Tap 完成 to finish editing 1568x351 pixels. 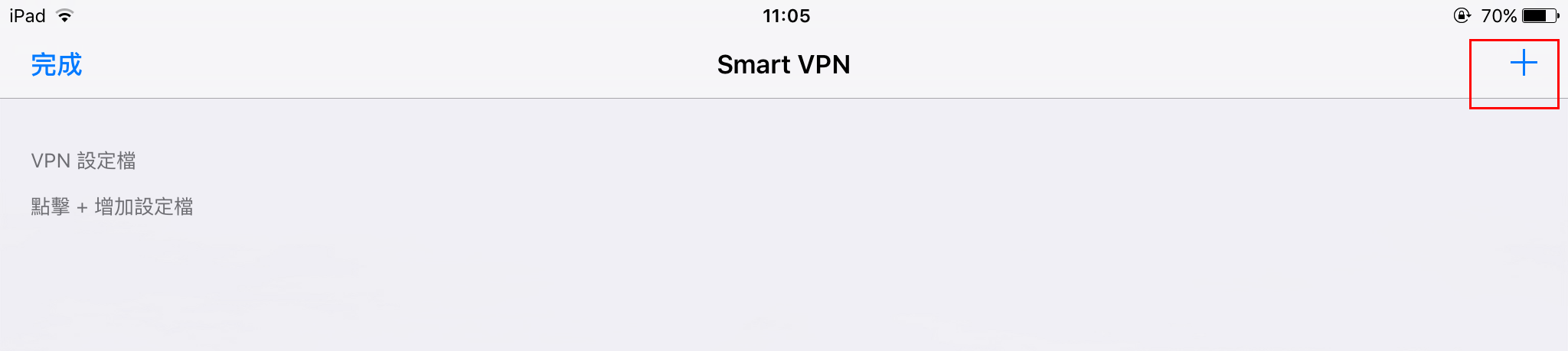[56, 65]
